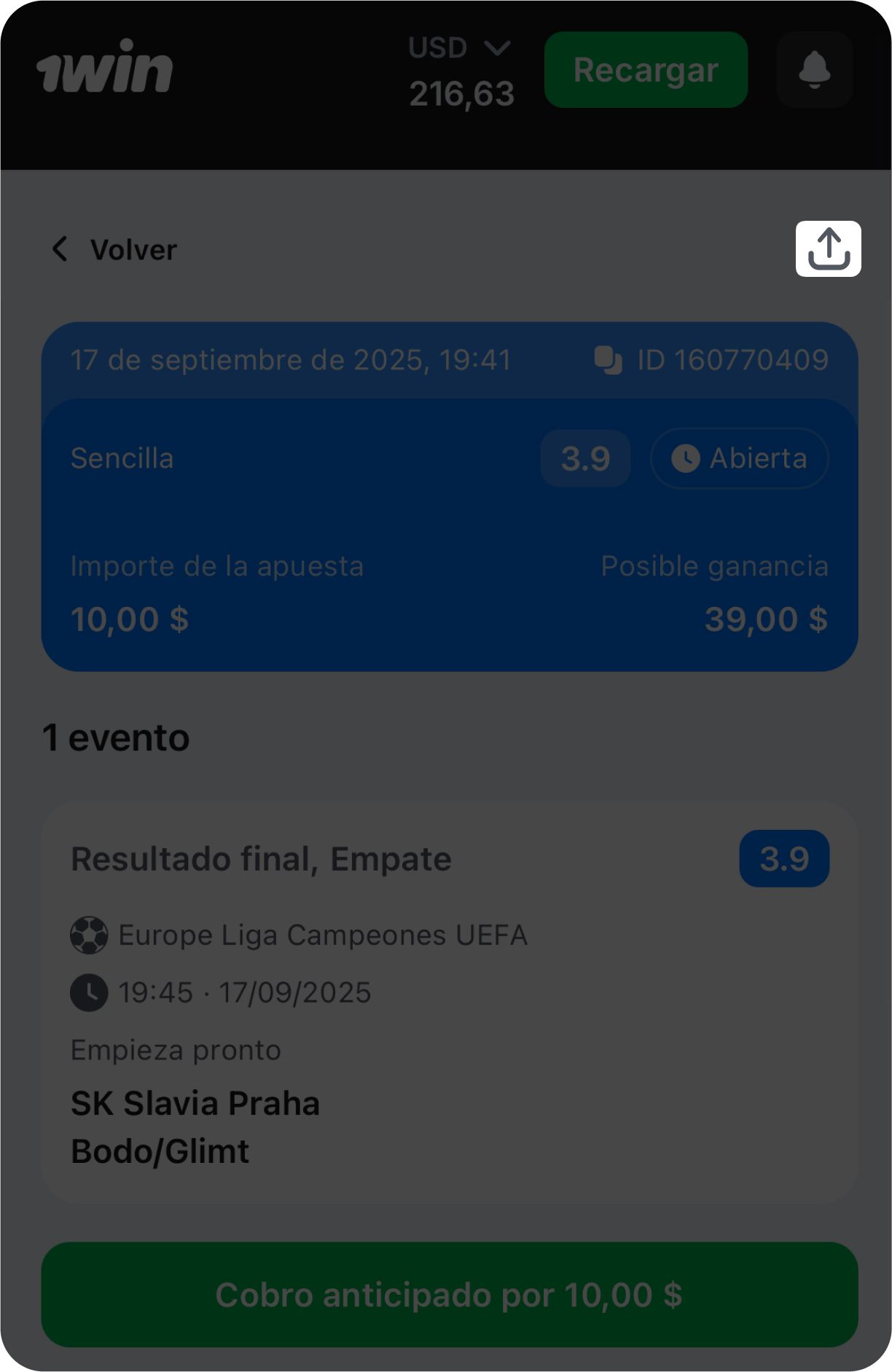Viewport: 892px width, 1372px height.
Task: Go back with Volver
Action: pyautogui.click(x=115, y=250)
